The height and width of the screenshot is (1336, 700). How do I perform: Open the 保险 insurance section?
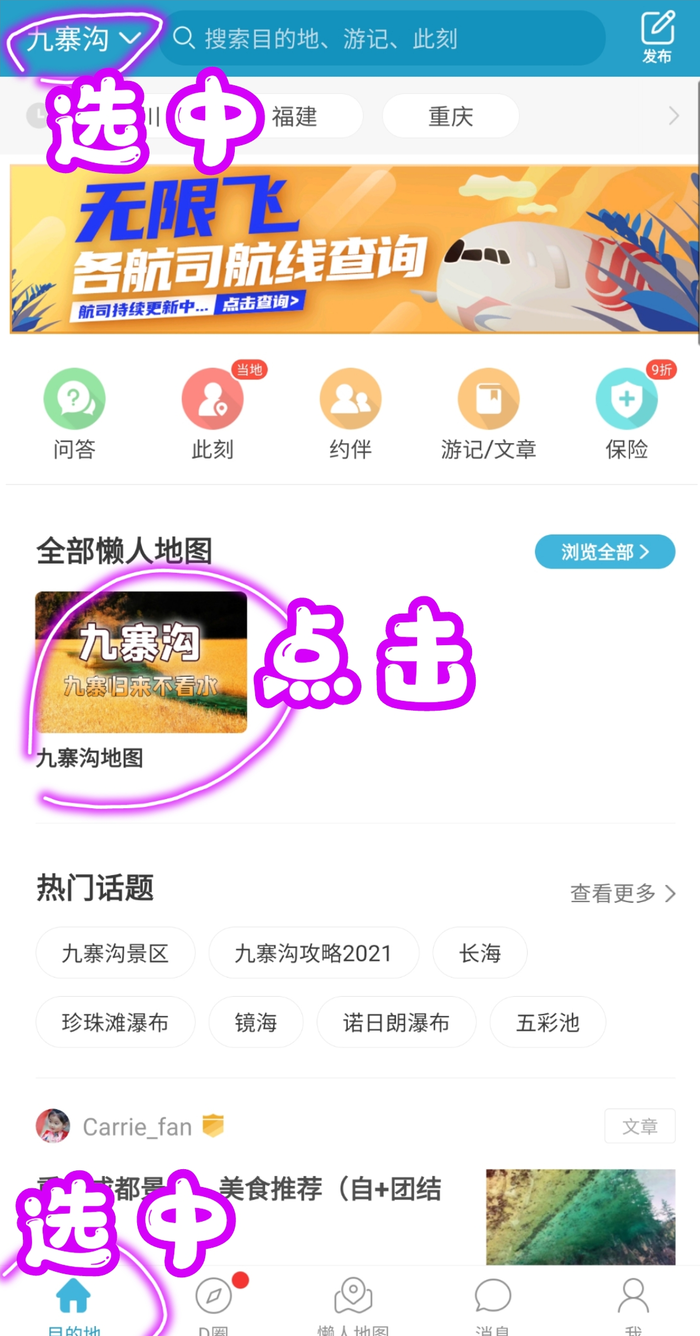click(627, 414)
